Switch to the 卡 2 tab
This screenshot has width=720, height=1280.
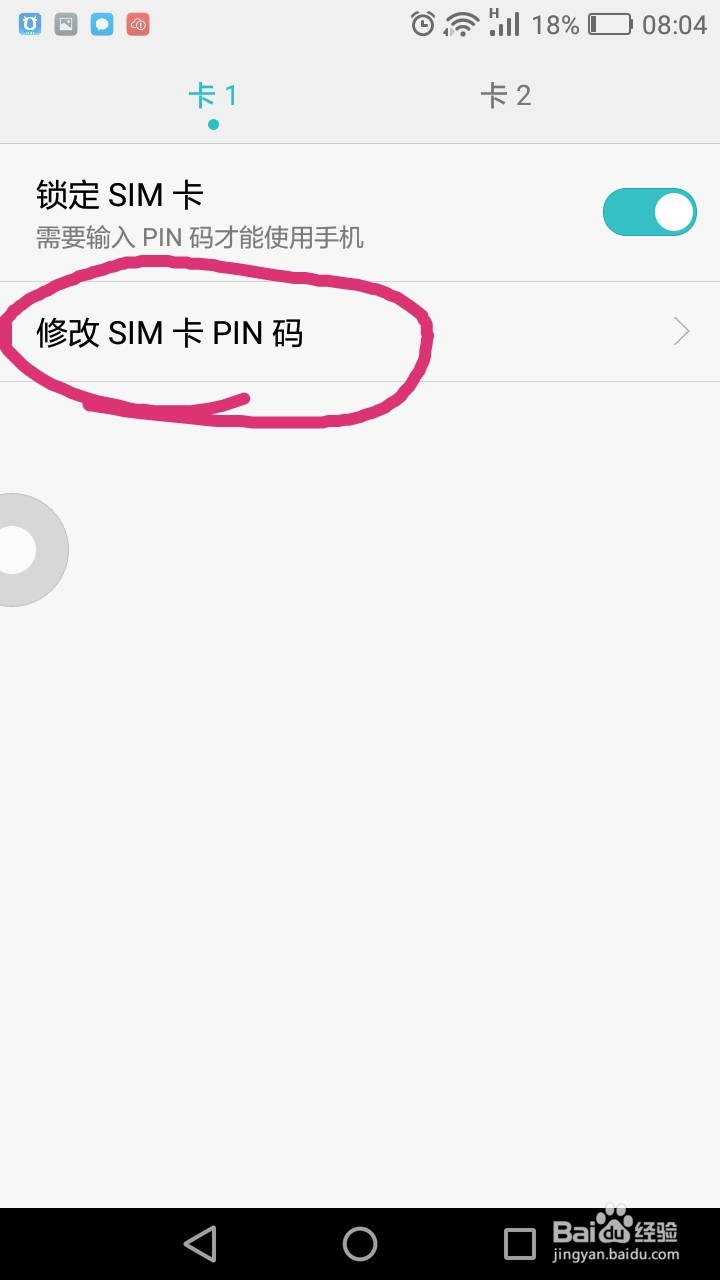pyautogui.click(x=506, y=95)
